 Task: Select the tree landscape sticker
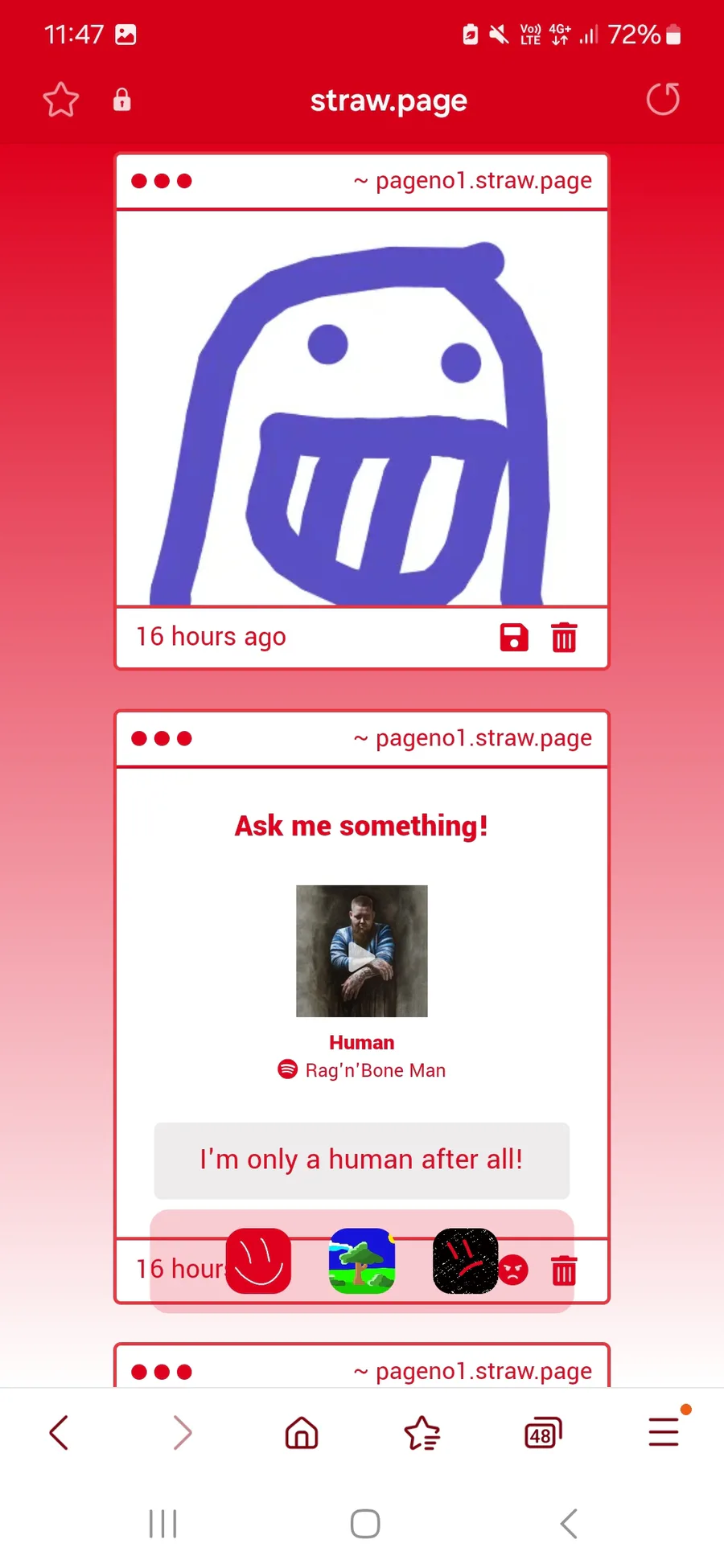click(x=362, y=1261)
